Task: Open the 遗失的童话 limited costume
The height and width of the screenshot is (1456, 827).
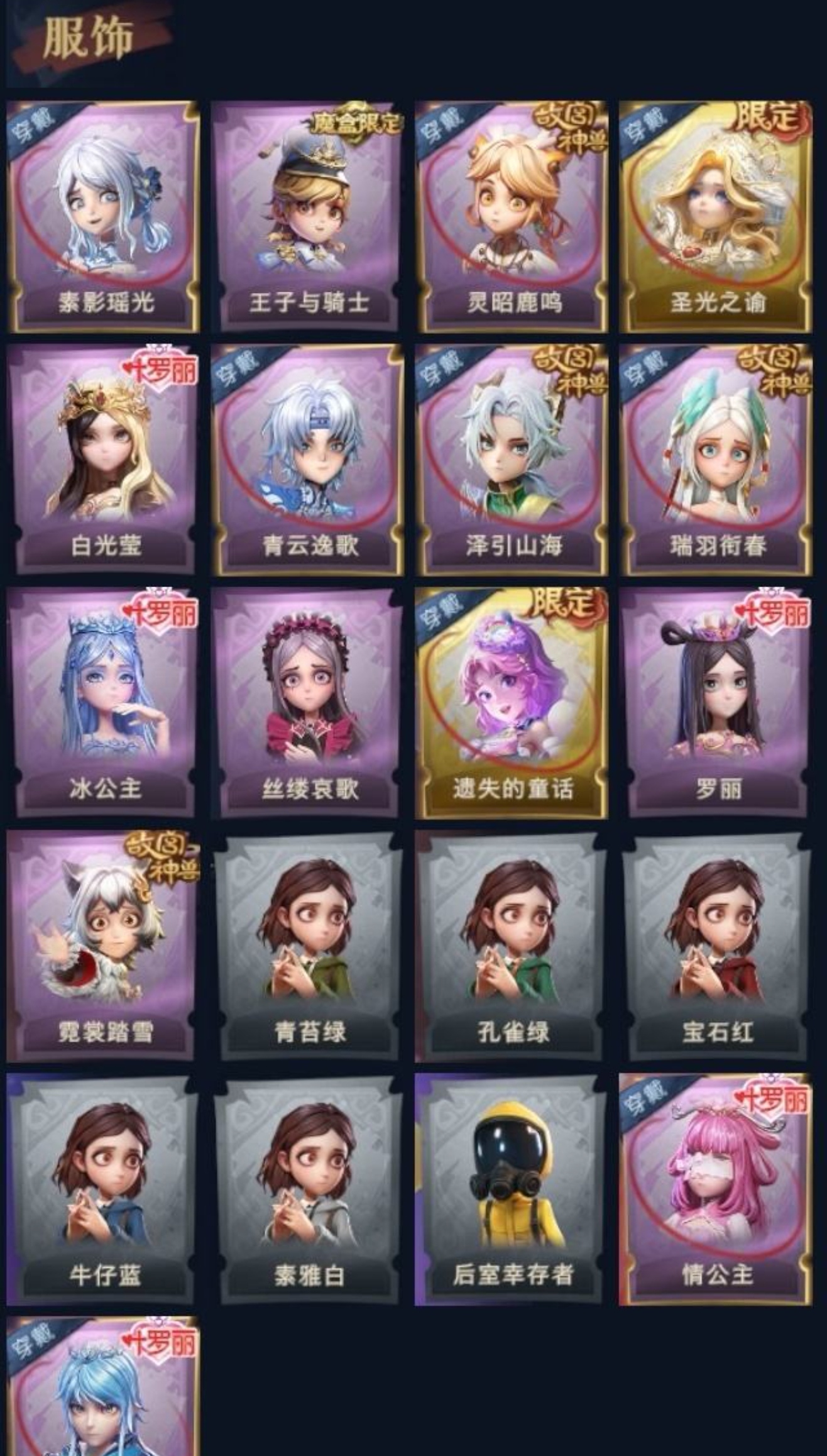Action: (512, 703)
